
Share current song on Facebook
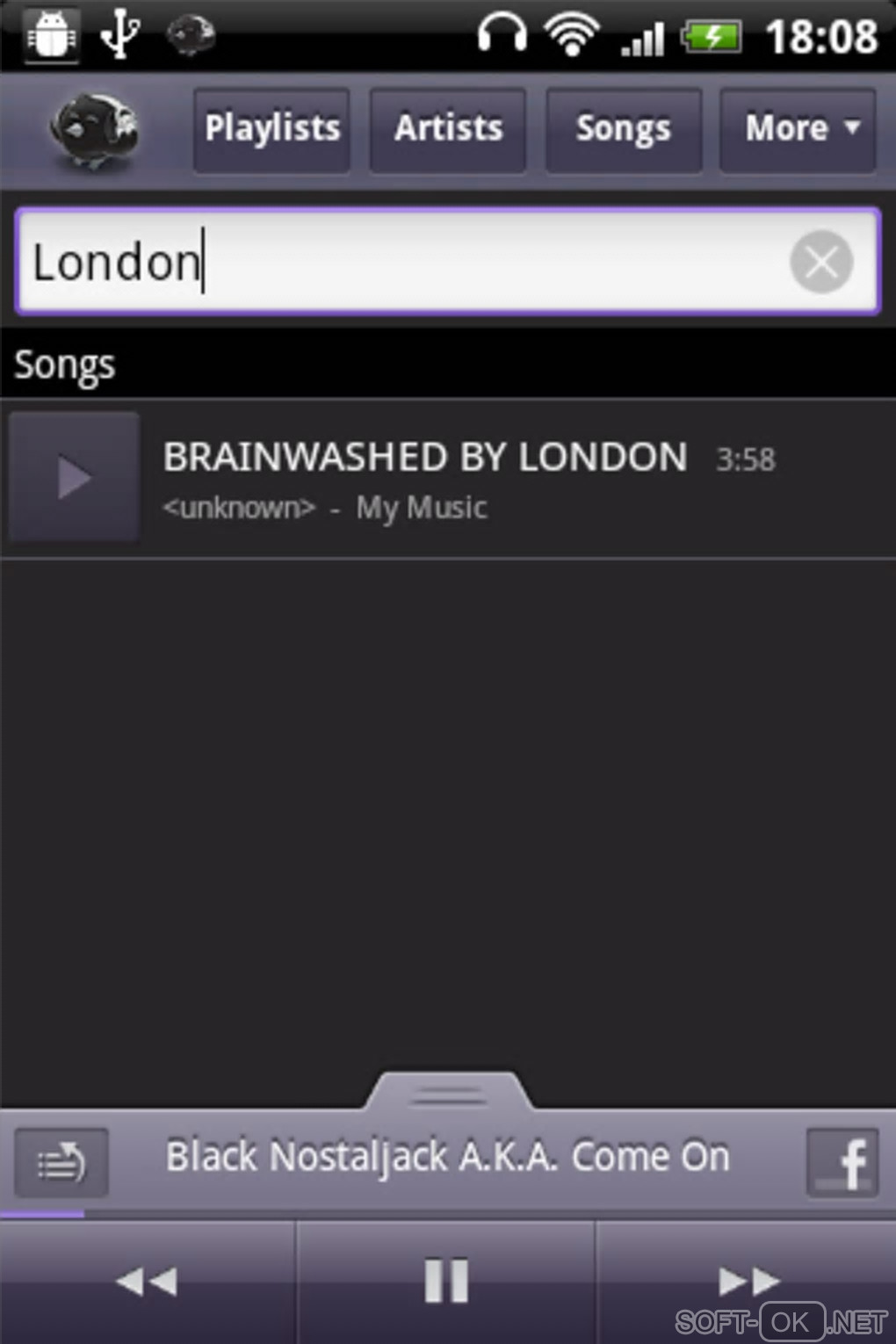tap(842, 1163)
